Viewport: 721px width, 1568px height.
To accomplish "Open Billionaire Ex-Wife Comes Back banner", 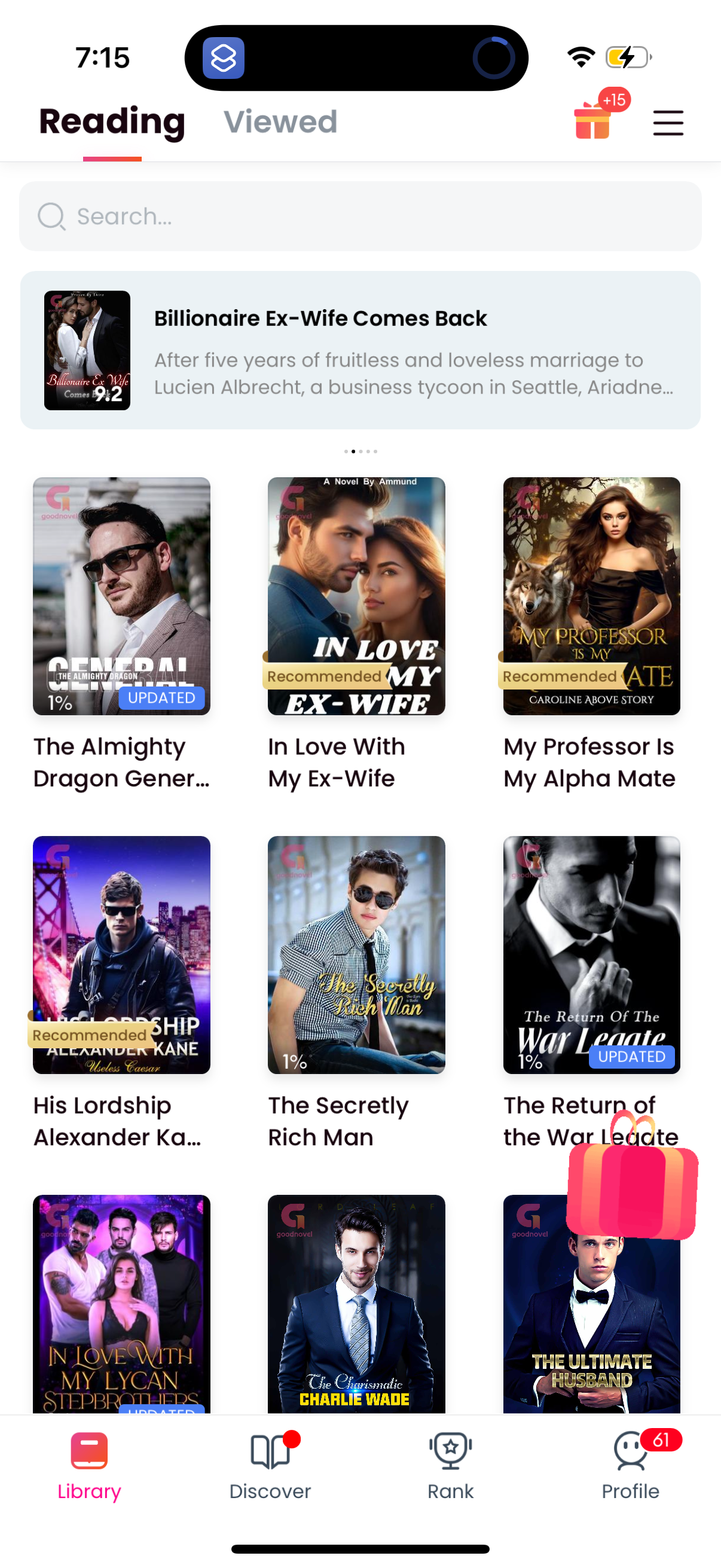I will click(x=360, y=348).
